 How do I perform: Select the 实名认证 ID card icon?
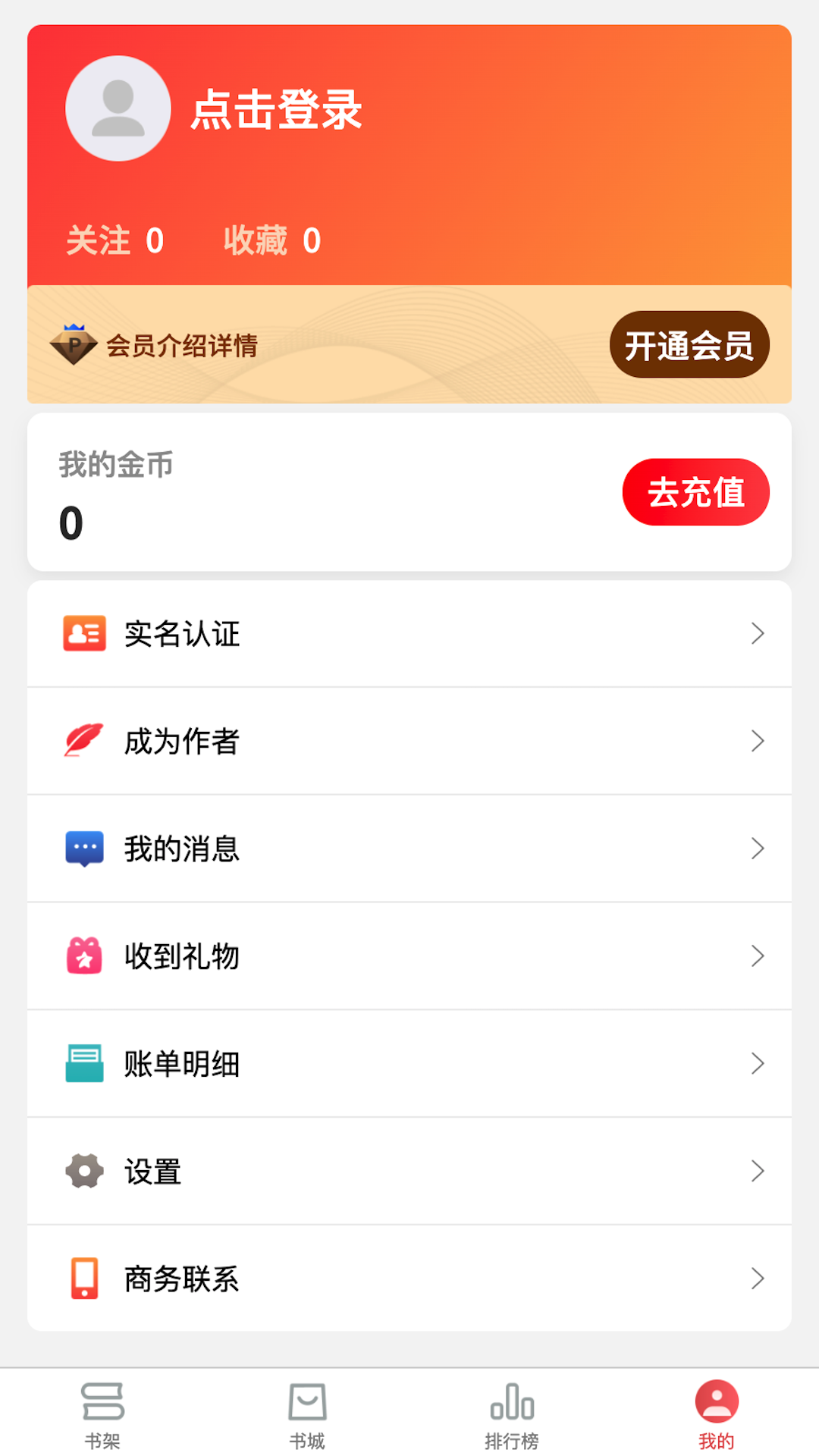84,634
